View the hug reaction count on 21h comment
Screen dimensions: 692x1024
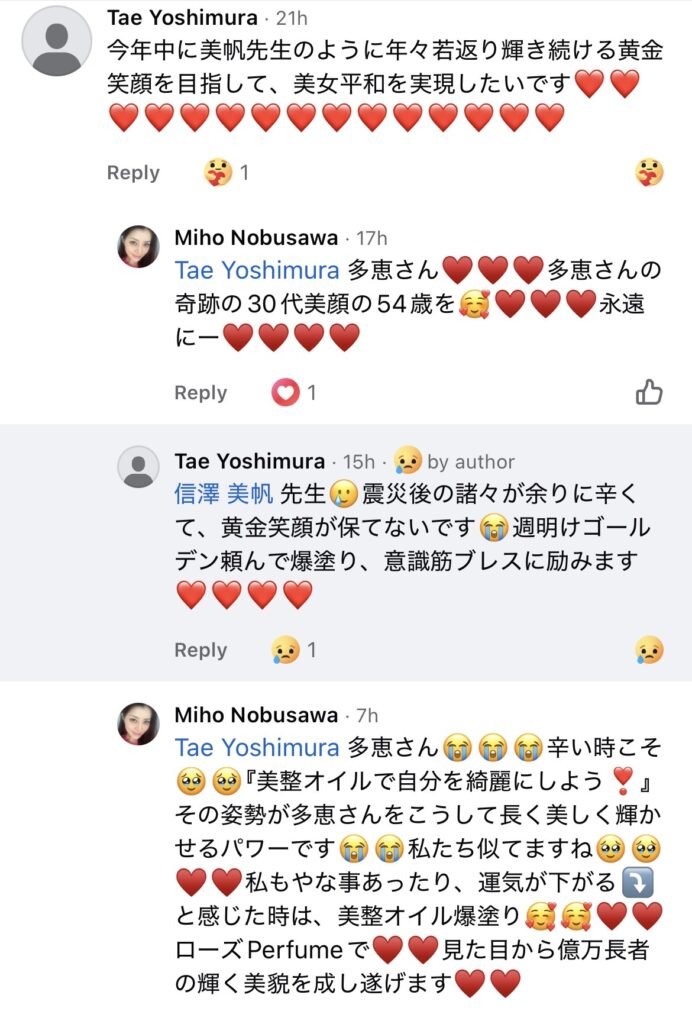click(226, 172)
